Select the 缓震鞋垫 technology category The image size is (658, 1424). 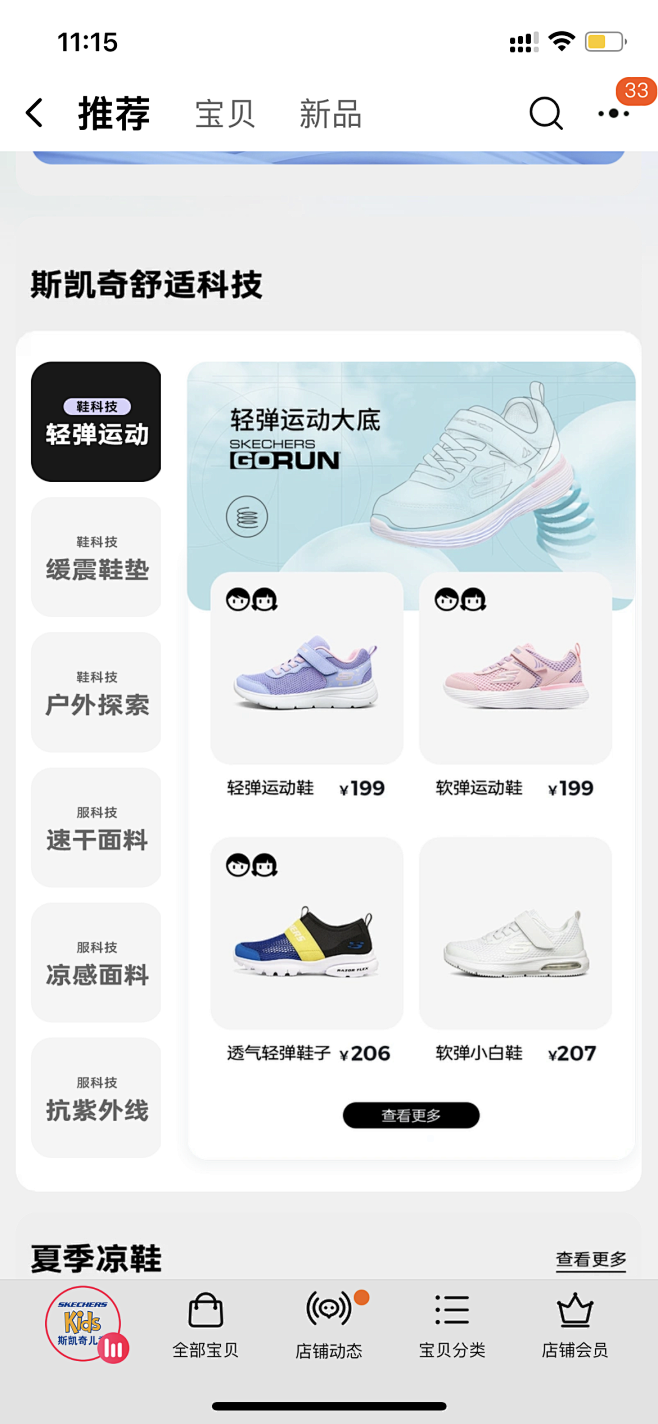(x=96, y=558)
